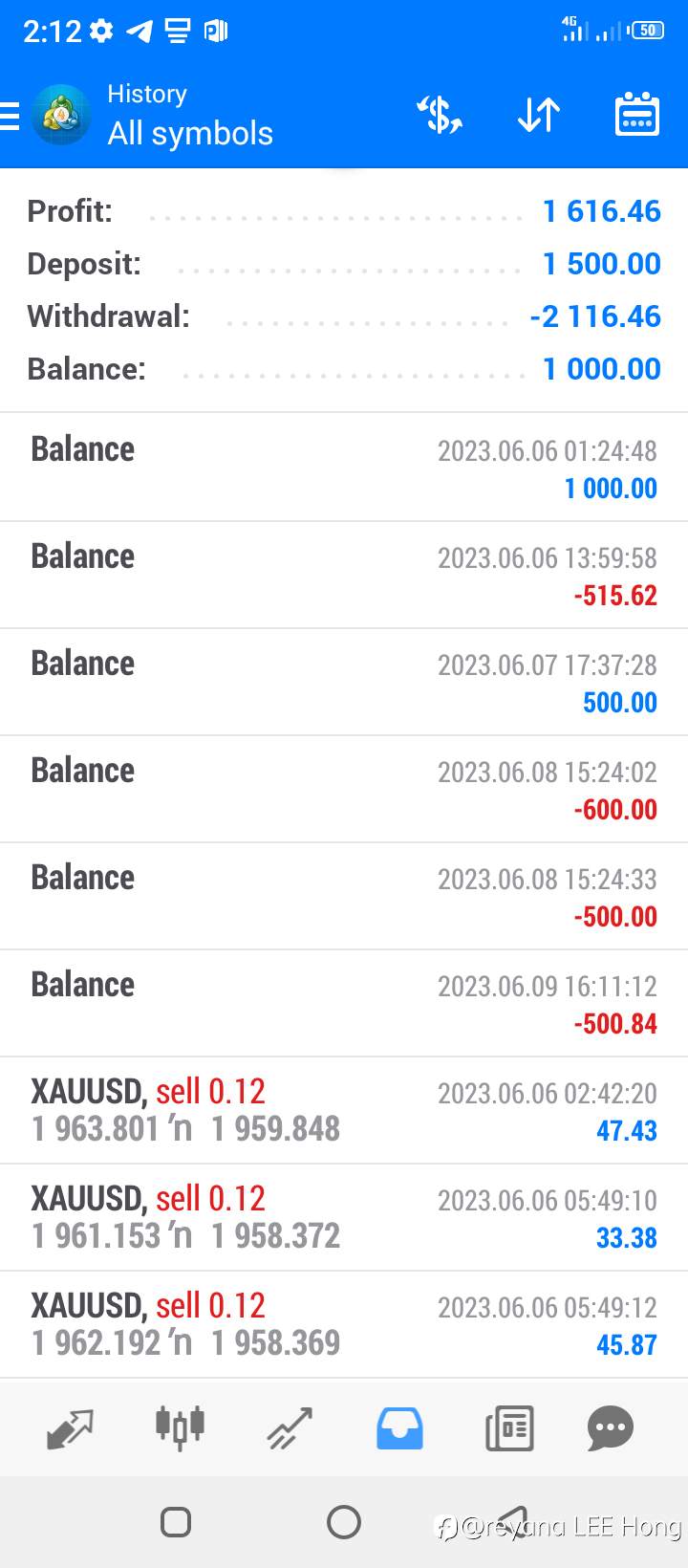Go to the Trade tab

(x=290, y=1428)
